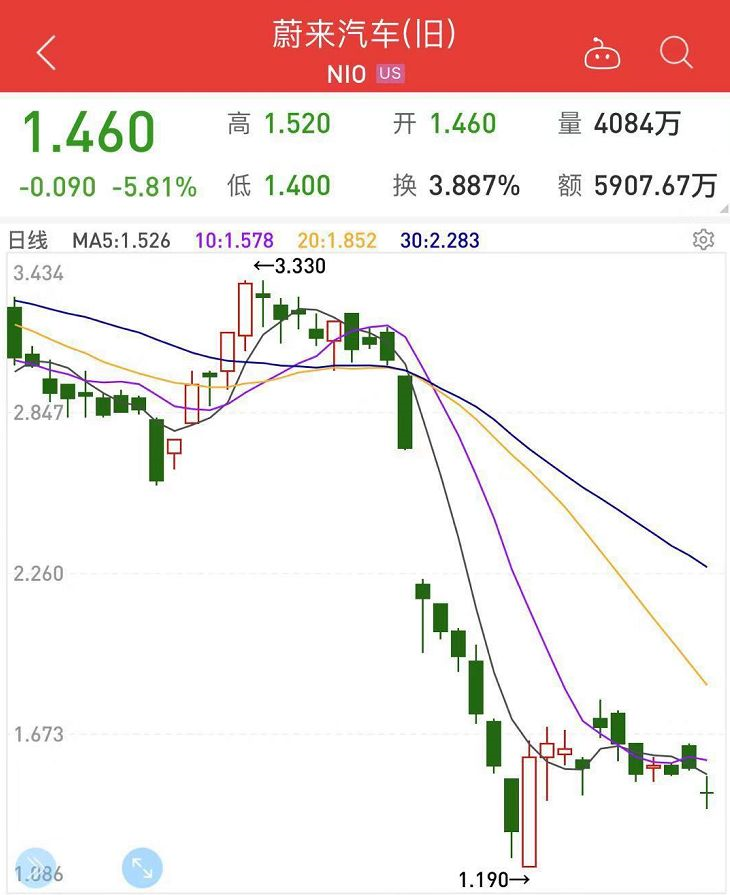Expand chart to fullscreen view
730x895 pixels.
pos(143,867)
